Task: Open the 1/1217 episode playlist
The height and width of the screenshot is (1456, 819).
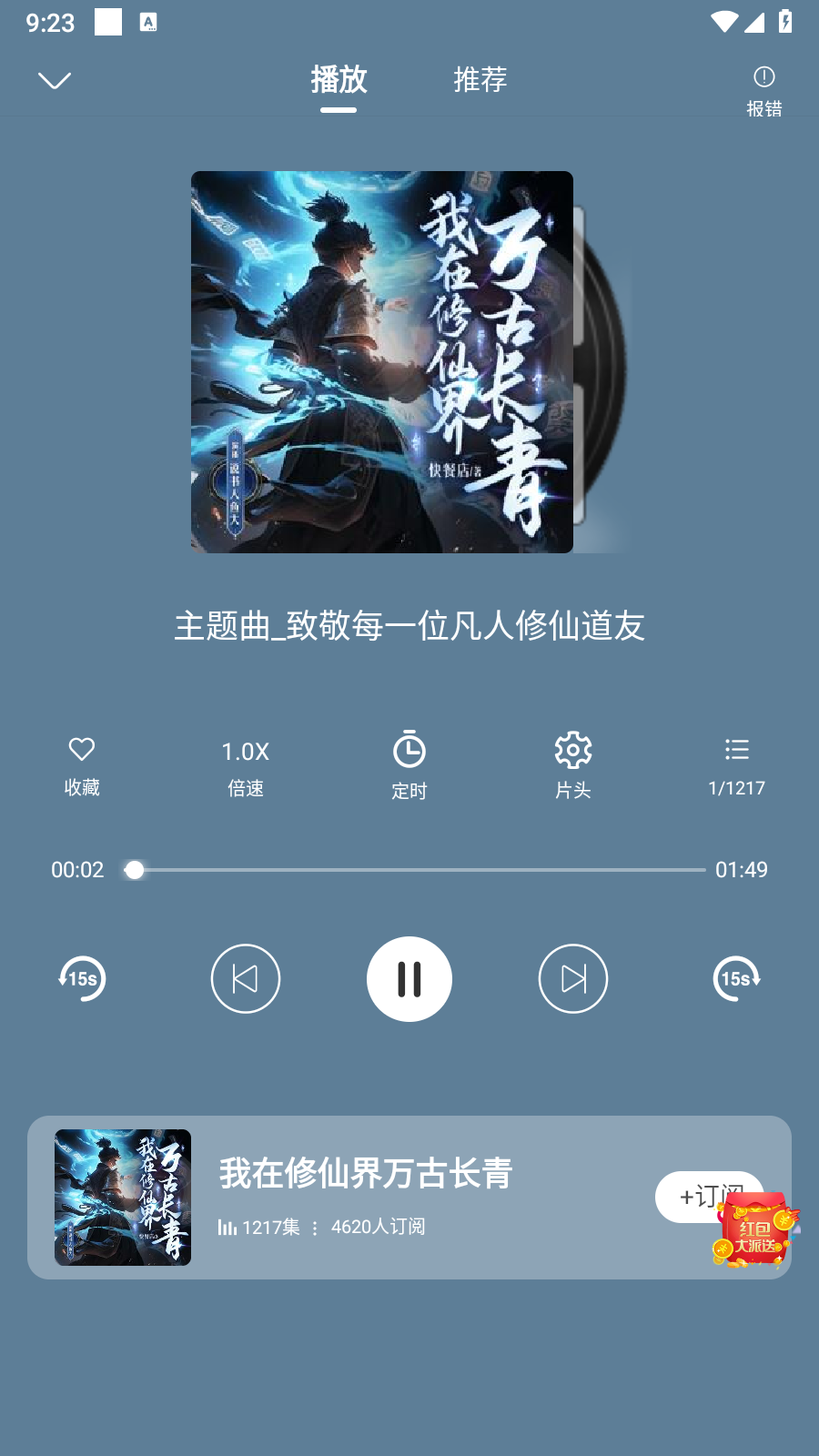Action: point(737,764)
